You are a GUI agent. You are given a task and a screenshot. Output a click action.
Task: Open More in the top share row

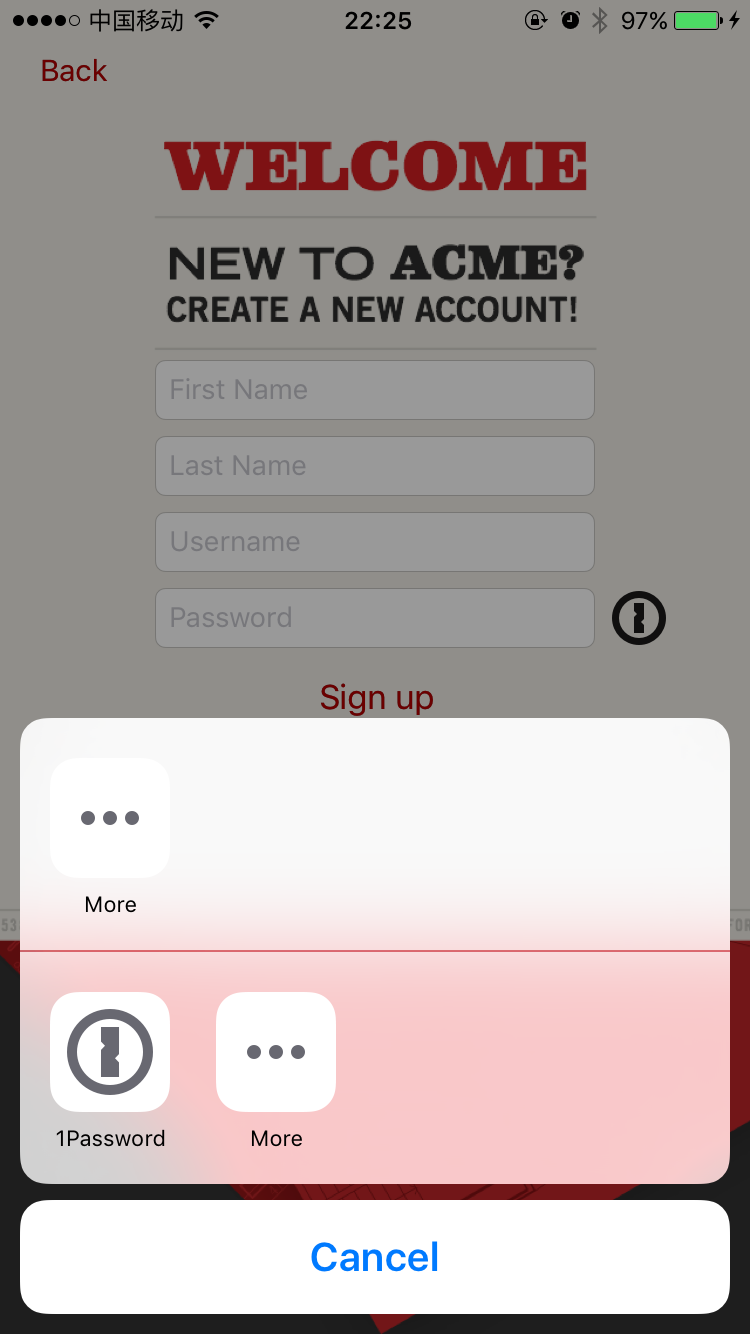pos(110,818)
